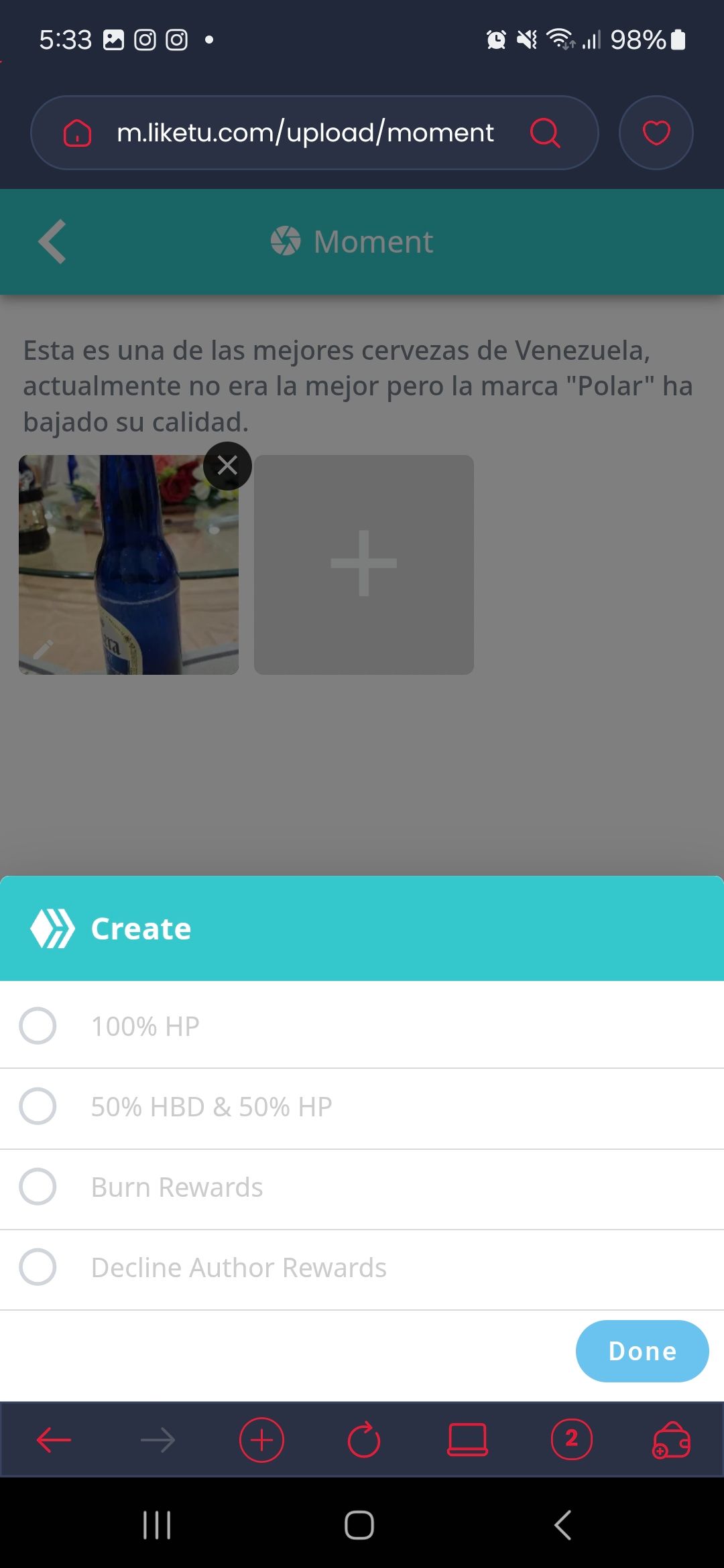Screen dimensions: 724x1568
Task: Pick Decline Author Rewards
Action: (38, 1266)
